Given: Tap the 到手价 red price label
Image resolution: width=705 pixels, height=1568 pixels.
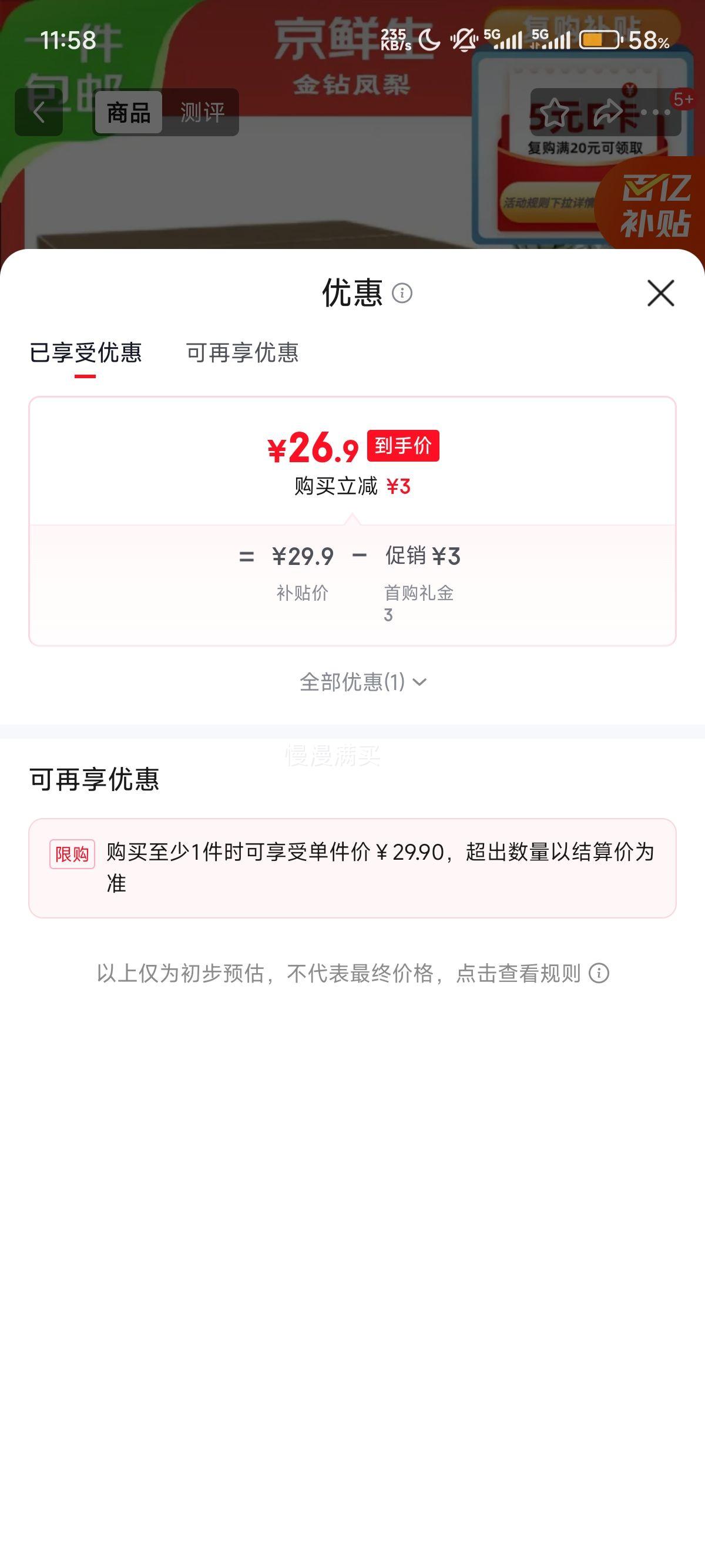Looking at the screenshot, I should [x=404, y=447].
